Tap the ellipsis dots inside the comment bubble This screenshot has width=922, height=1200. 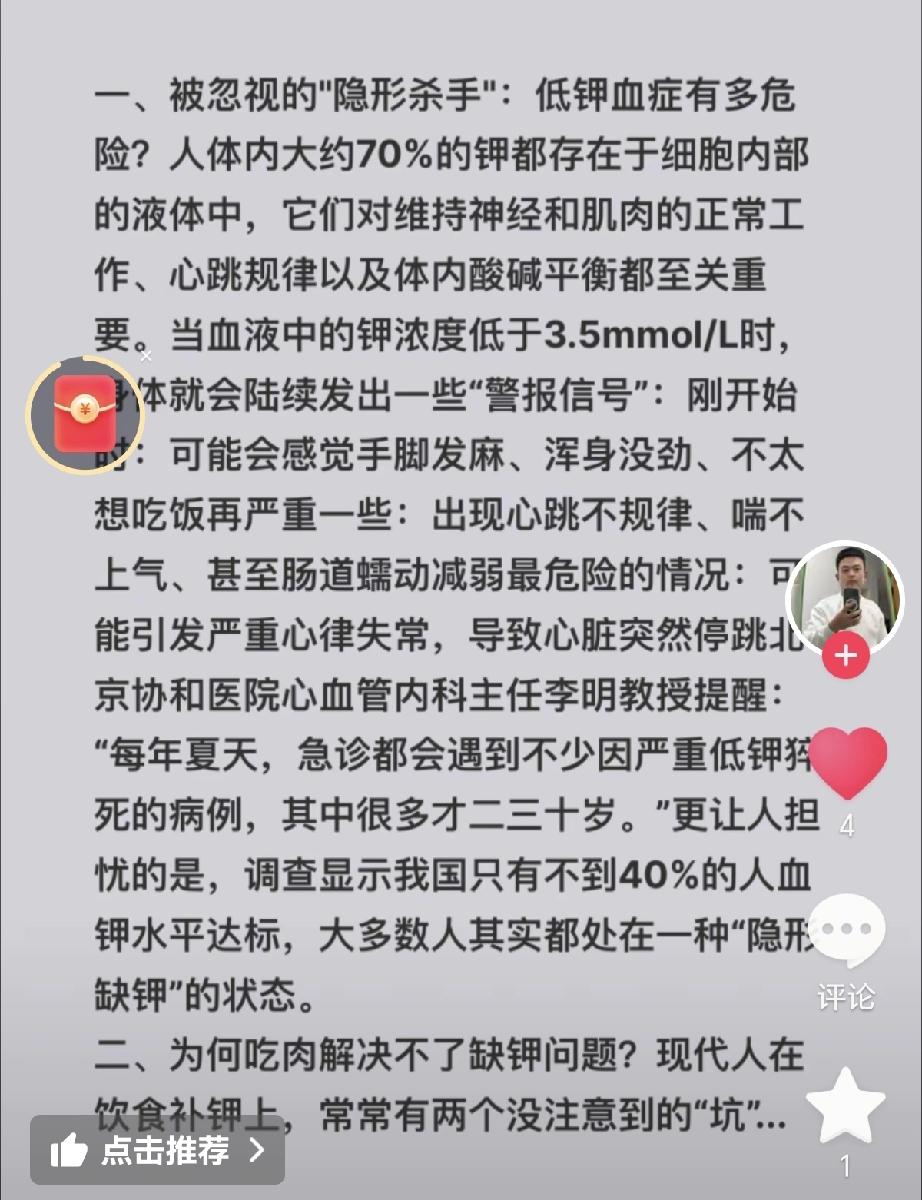click(x=846, y=928)
